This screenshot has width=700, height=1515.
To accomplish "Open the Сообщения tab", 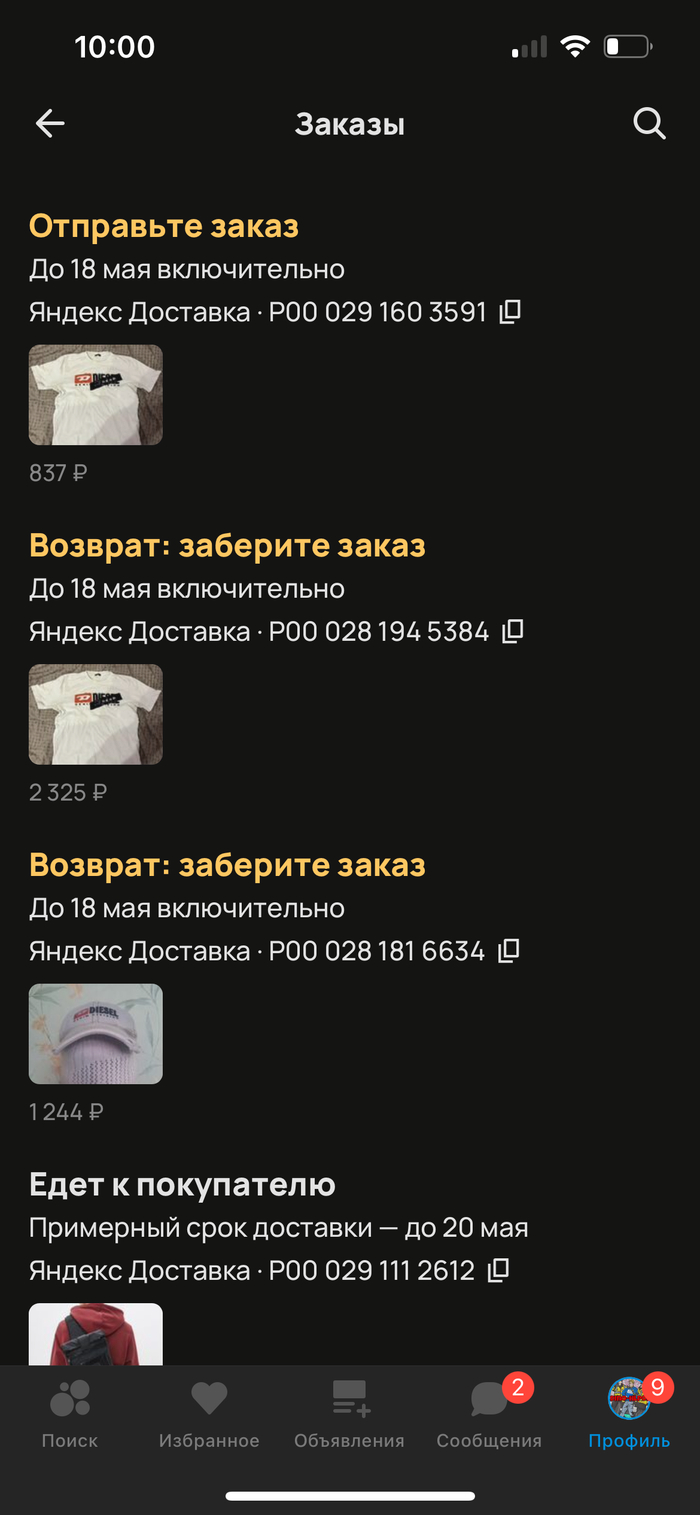I will pos(489,1414).
